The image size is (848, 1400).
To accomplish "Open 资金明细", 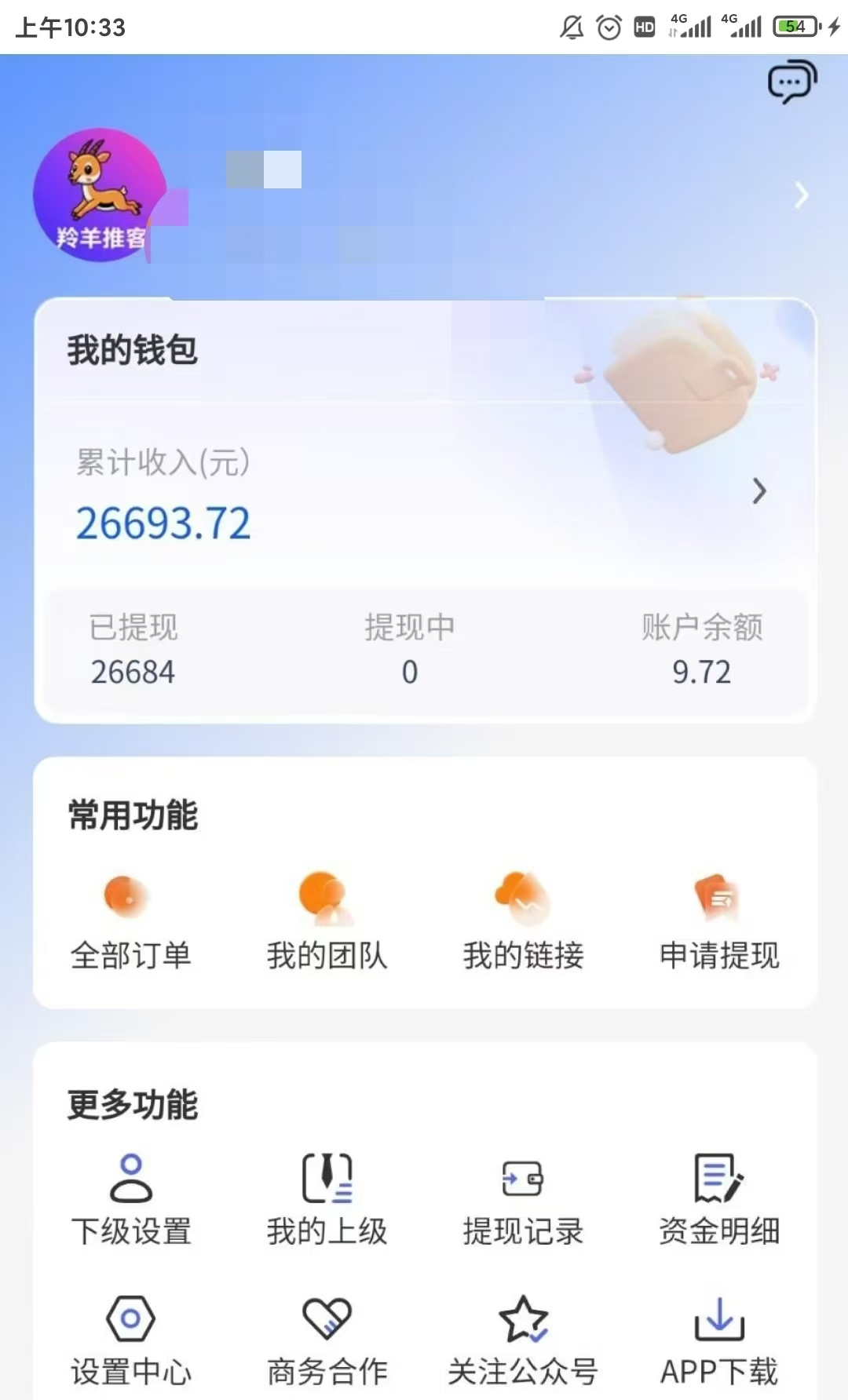I will (x=719, y=1199).
